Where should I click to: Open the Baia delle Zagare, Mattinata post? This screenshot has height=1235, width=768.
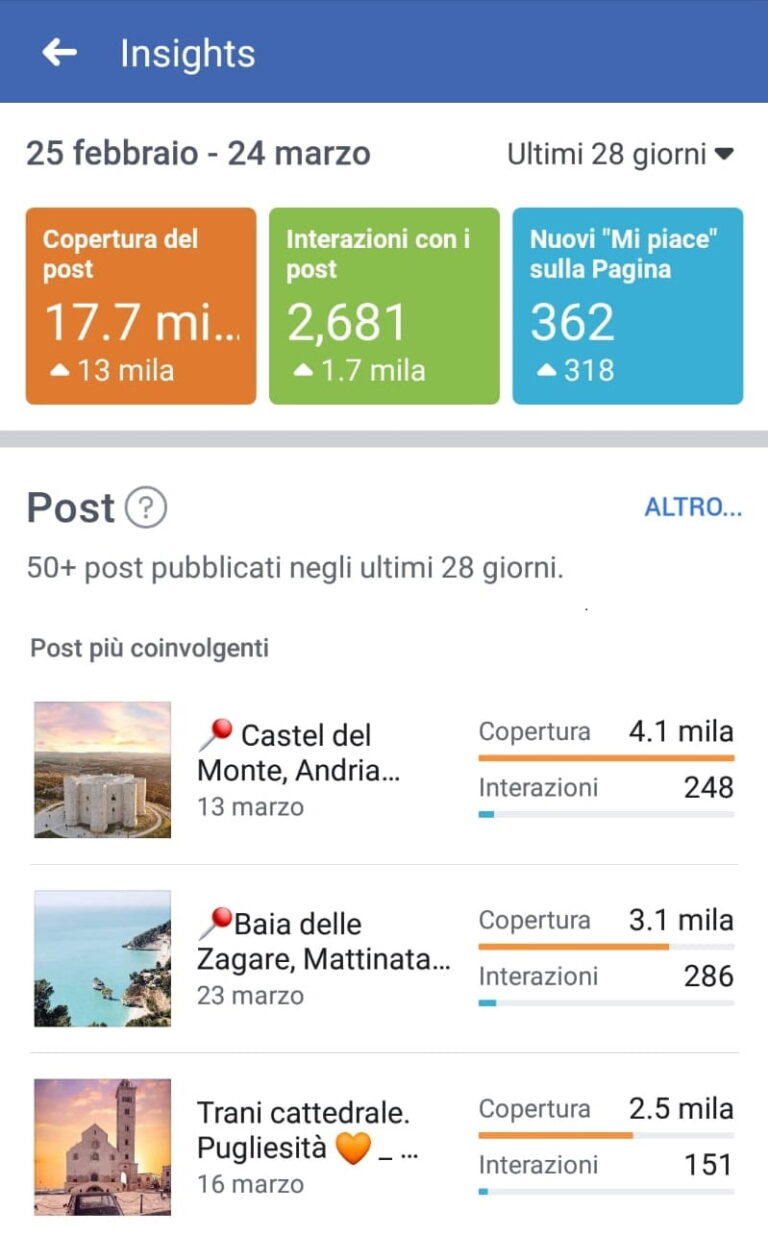pos(384,958)
